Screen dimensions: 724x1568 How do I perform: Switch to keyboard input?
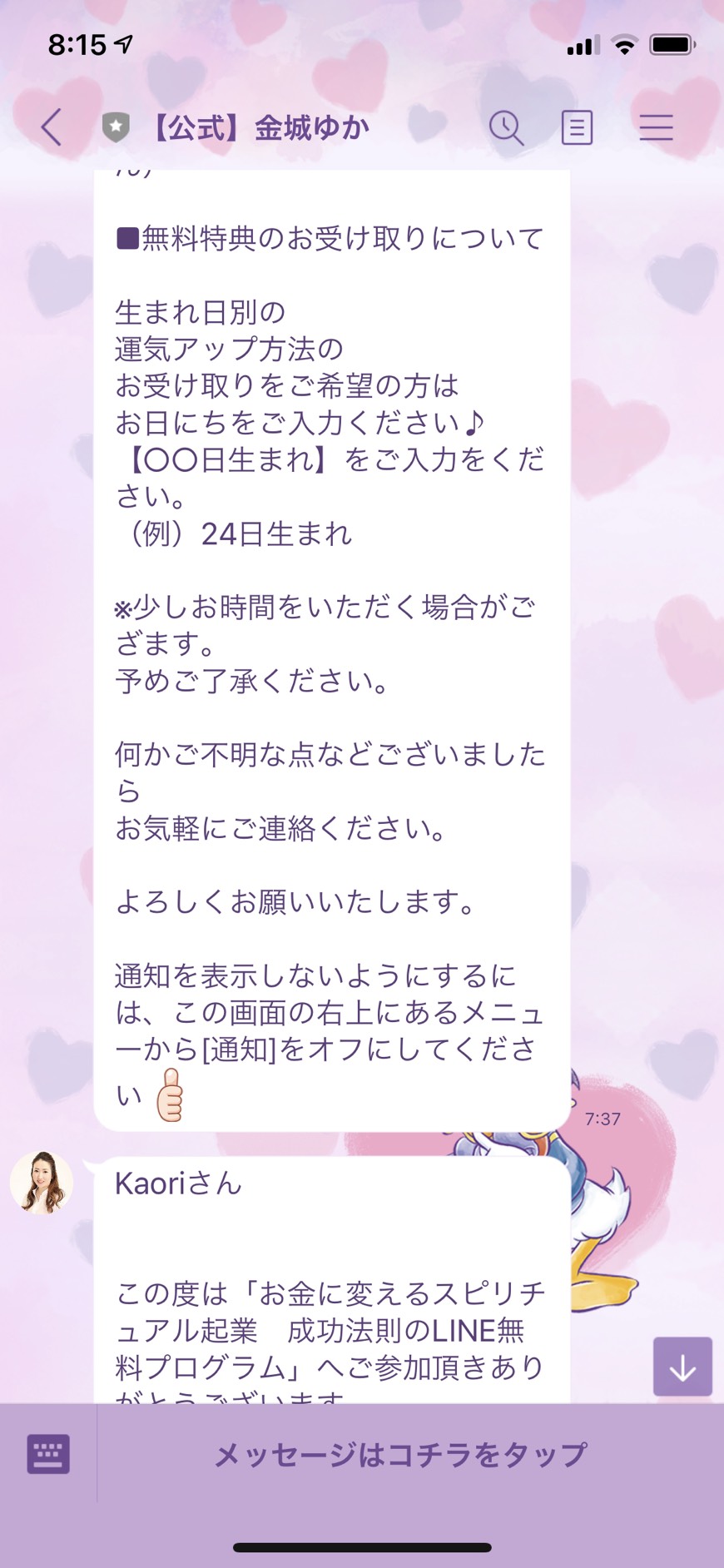point(48,1454)
